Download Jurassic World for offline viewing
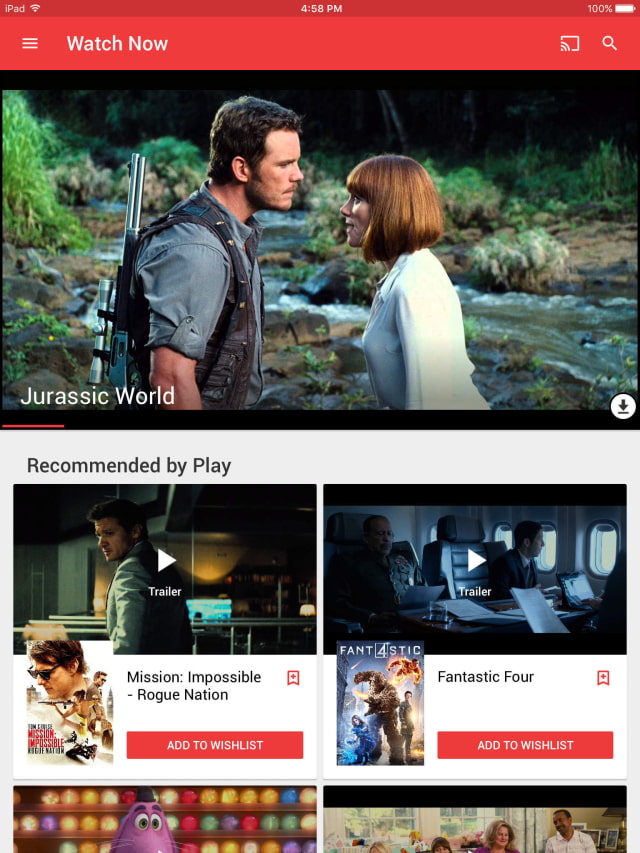The image size is (640, 853). [623, 406]
